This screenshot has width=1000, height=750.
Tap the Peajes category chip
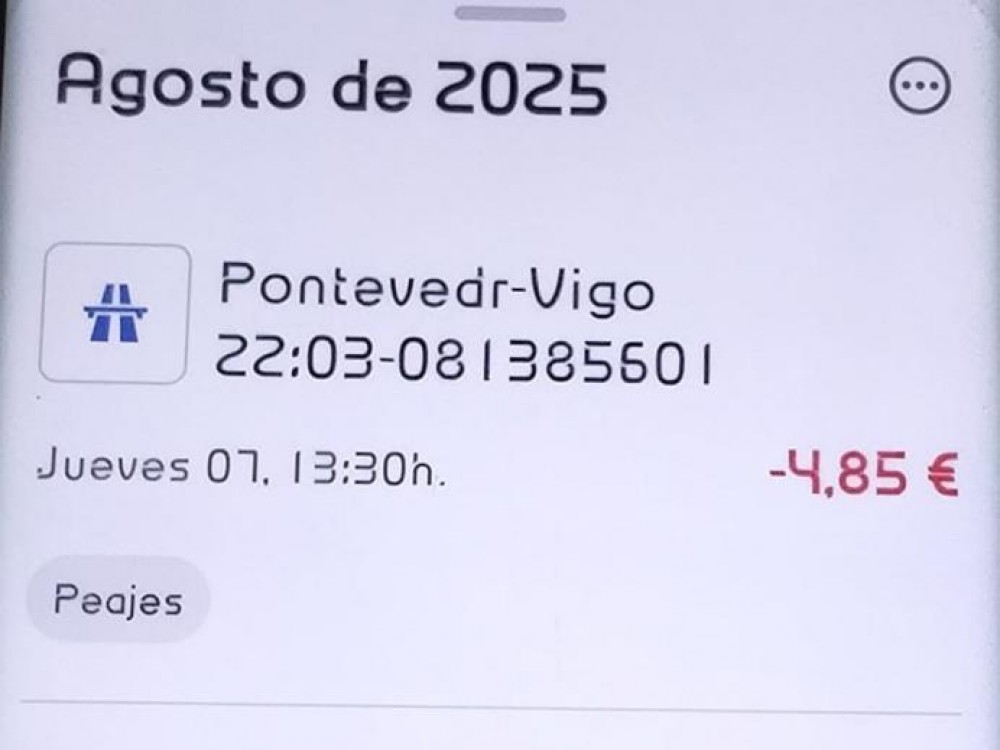[118, 600]
